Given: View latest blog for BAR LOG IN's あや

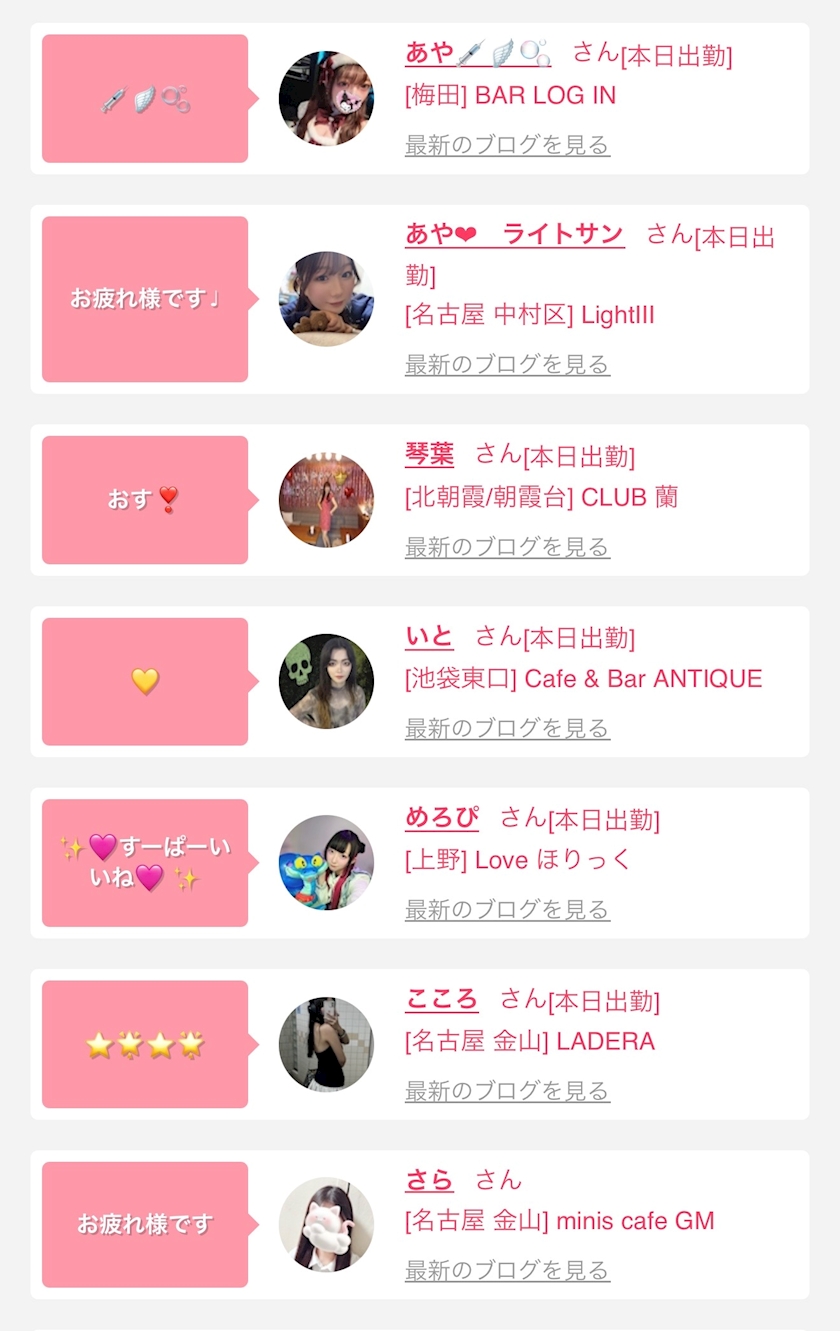Looking at the screenshot, I should [507, 146].
